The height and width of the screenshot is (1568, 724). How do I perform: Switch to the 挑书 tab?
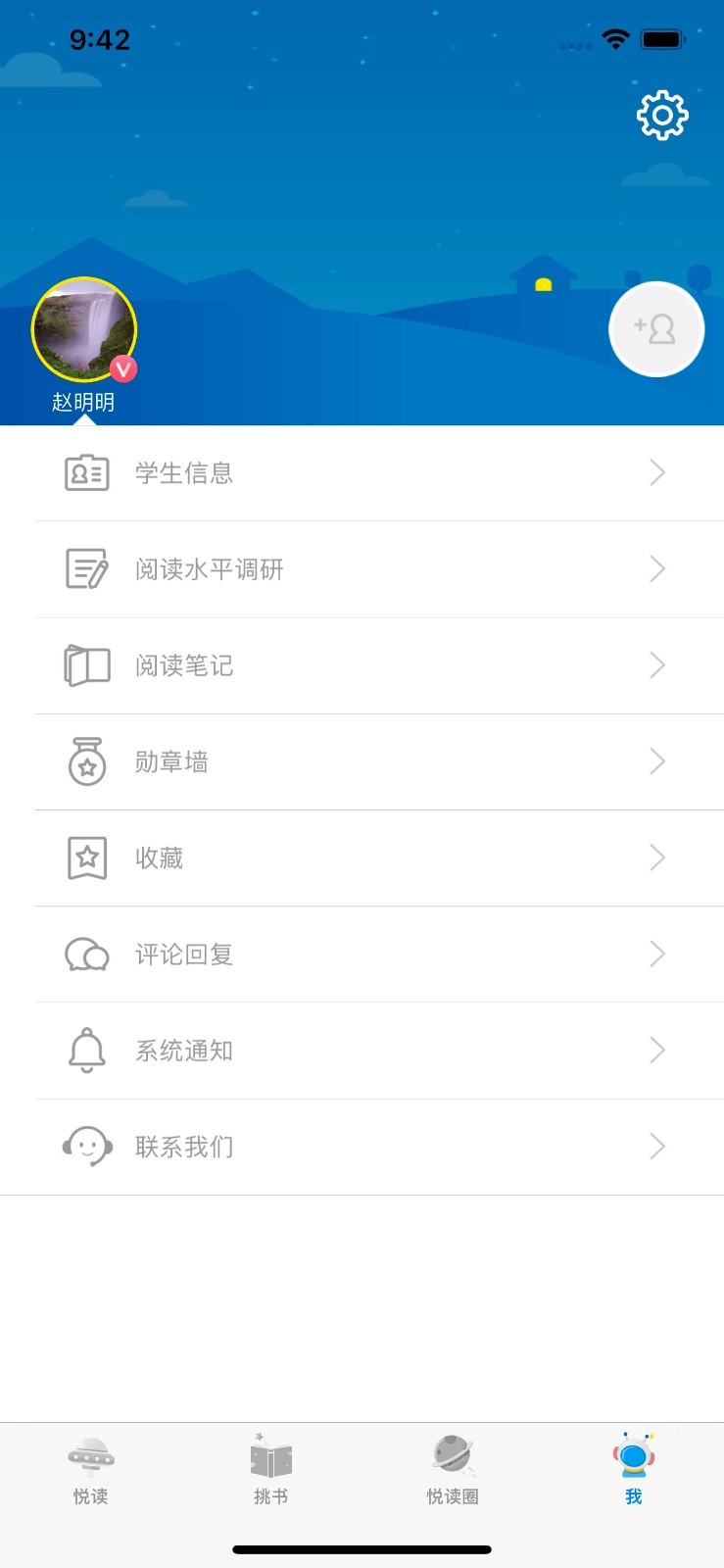(271, 1467)
